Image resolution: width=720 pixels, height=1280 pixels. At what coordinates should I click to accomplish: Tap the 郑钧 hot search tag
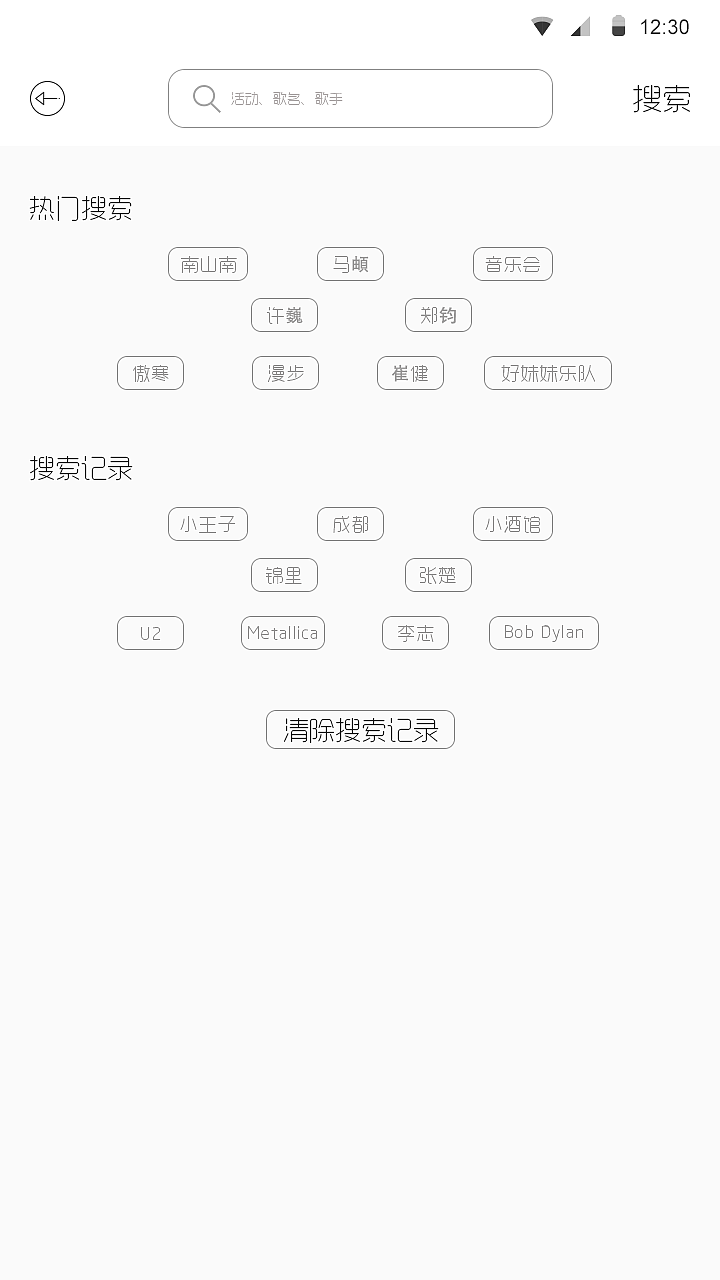pyautogui.click(x=438, y=314)
